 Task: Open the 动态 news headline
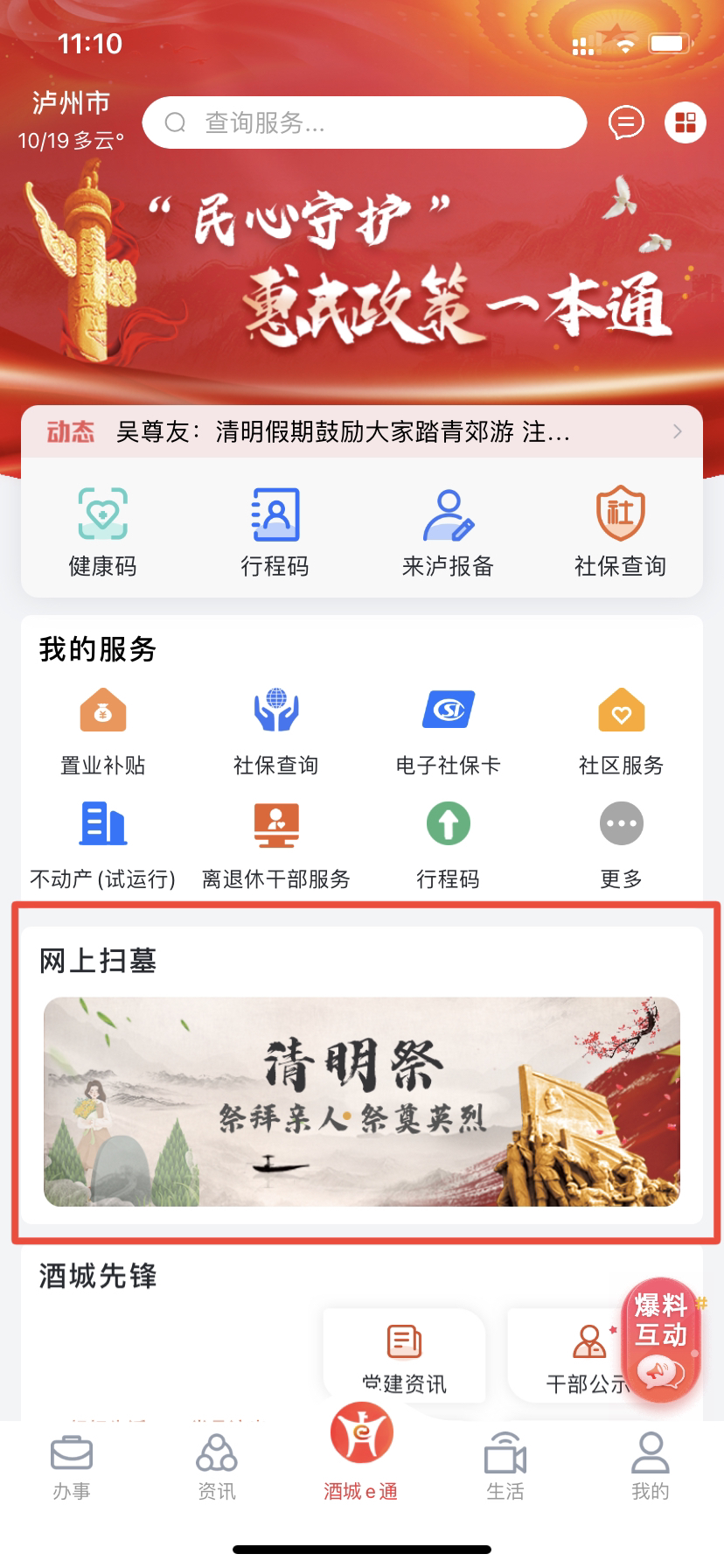click(362, 431)
